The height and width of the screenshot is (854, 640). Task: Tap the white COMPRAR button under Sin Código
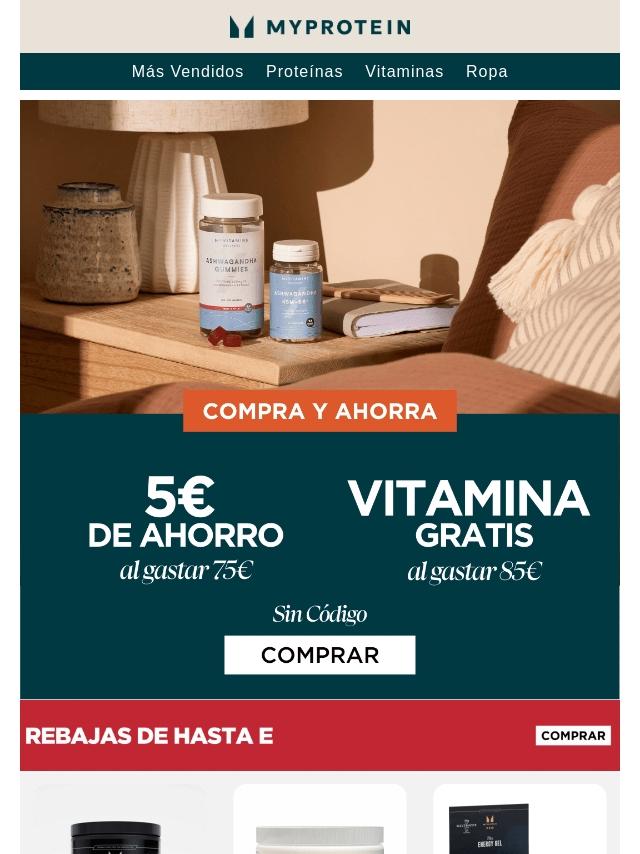click(x=320, y=655)
